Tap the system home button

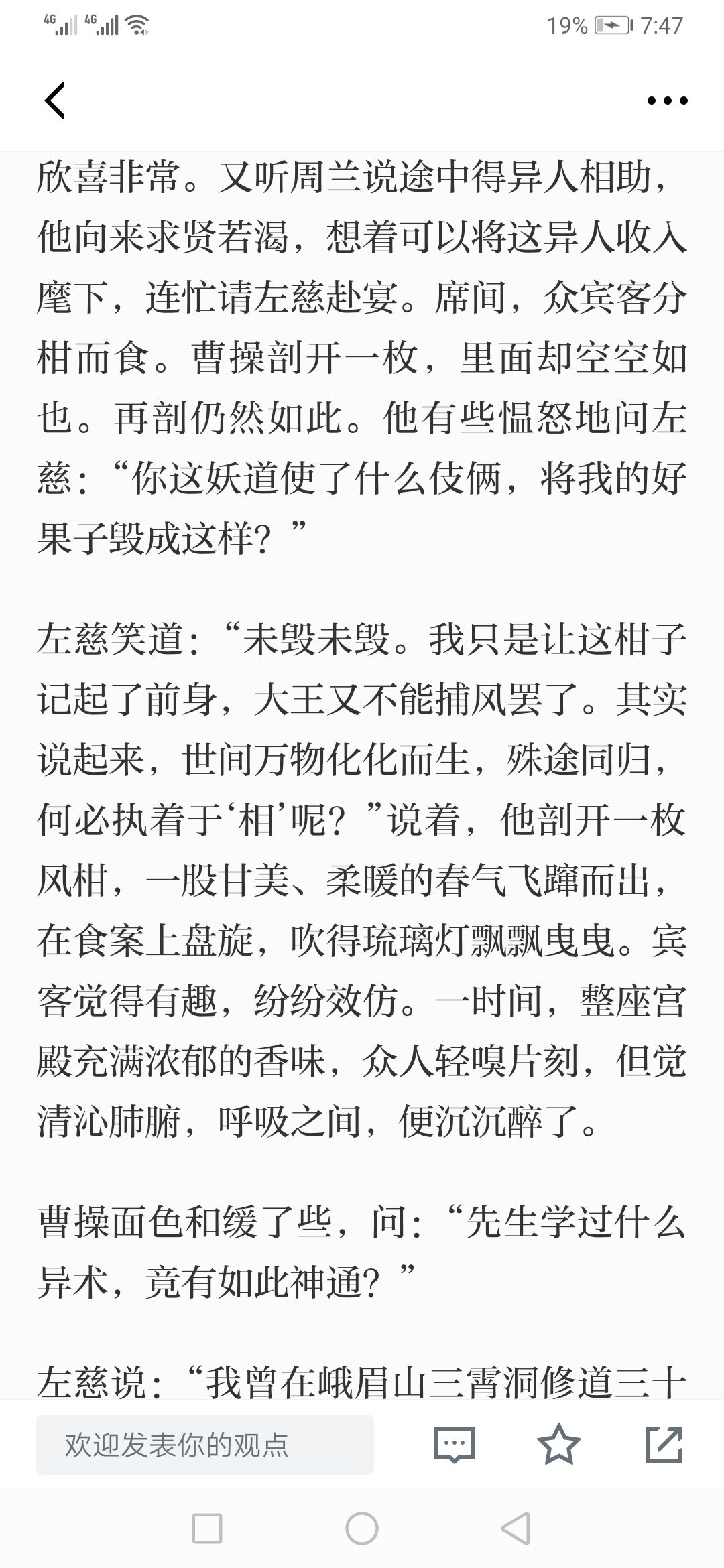[362, 1529]
